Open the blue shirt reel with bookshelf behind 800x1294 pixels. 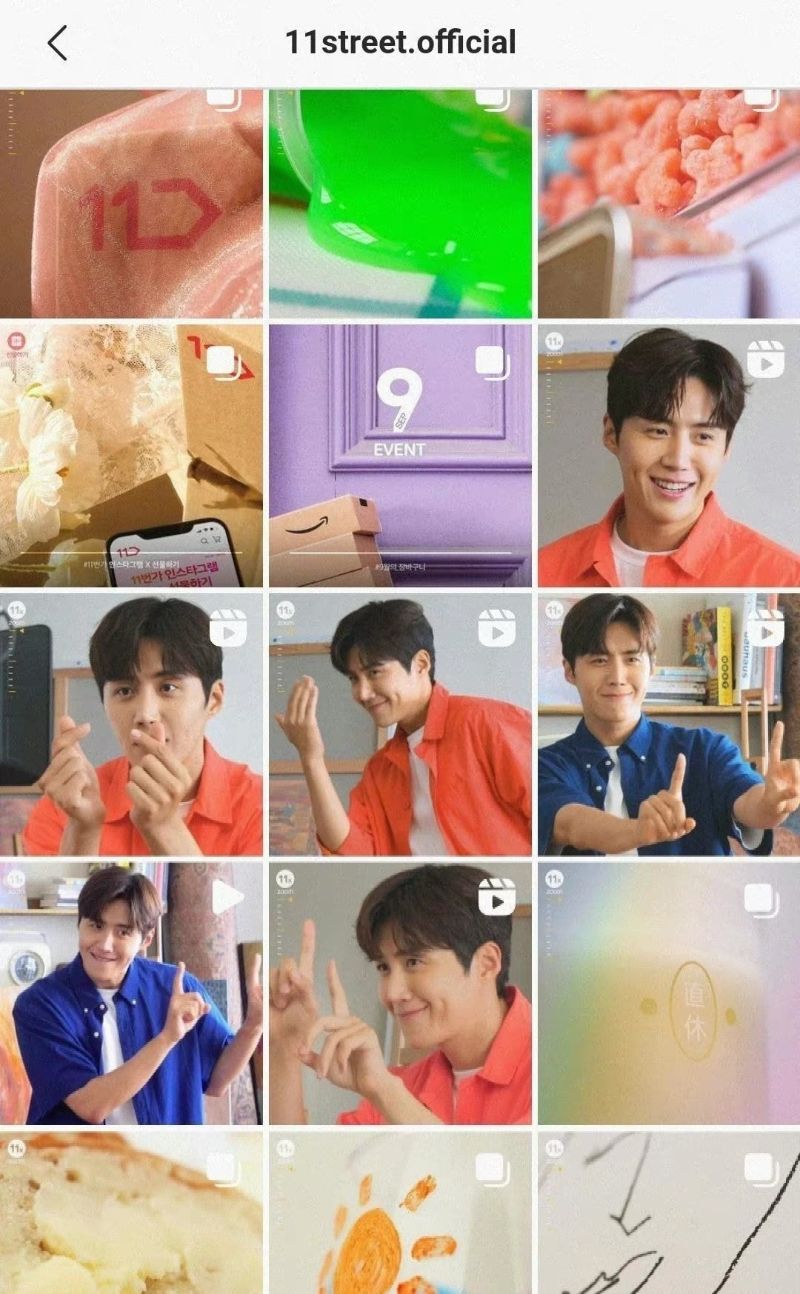(669, 725)
